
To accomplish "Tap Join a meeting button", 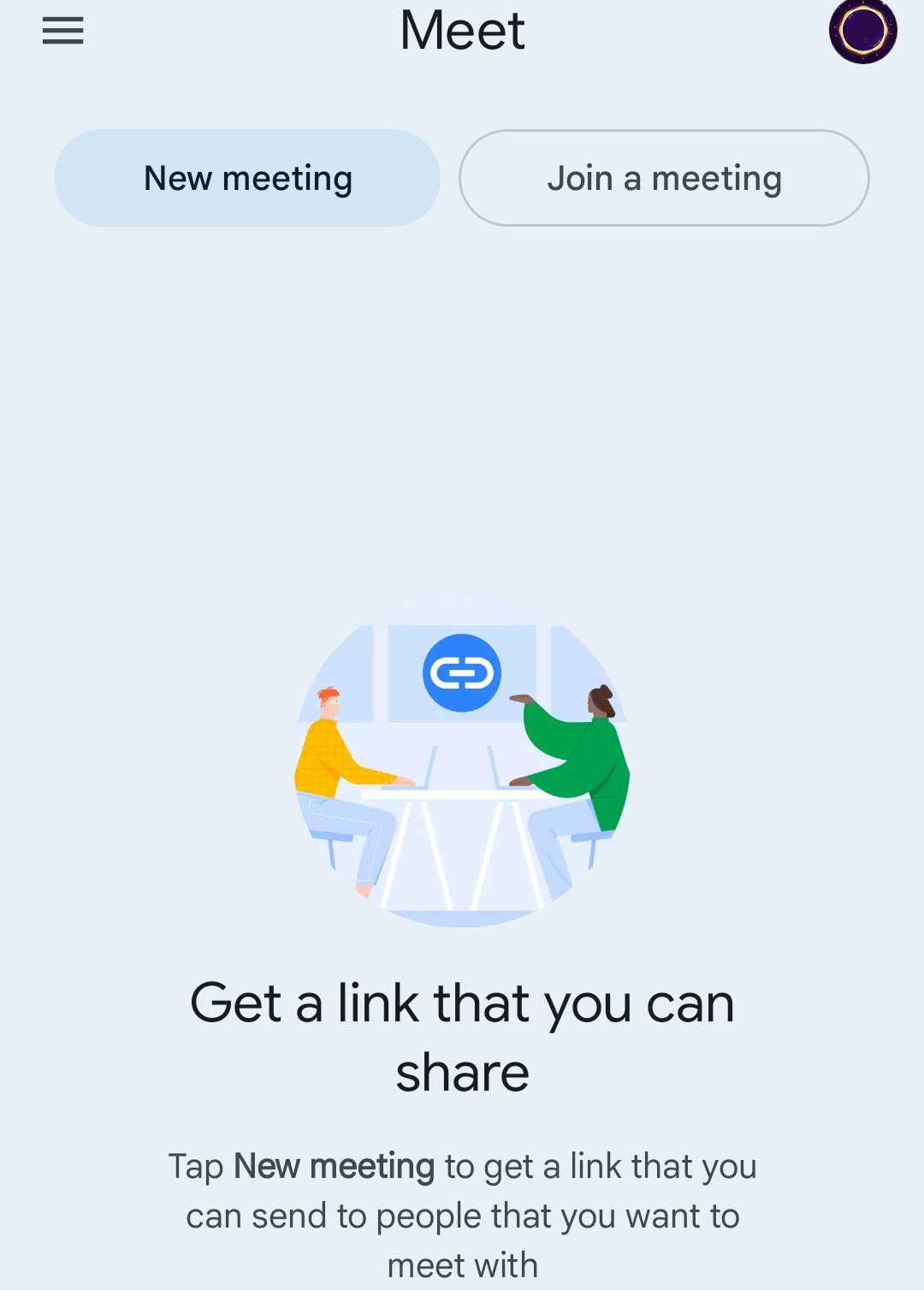I will pyautogui.click(x=664, y=178).
